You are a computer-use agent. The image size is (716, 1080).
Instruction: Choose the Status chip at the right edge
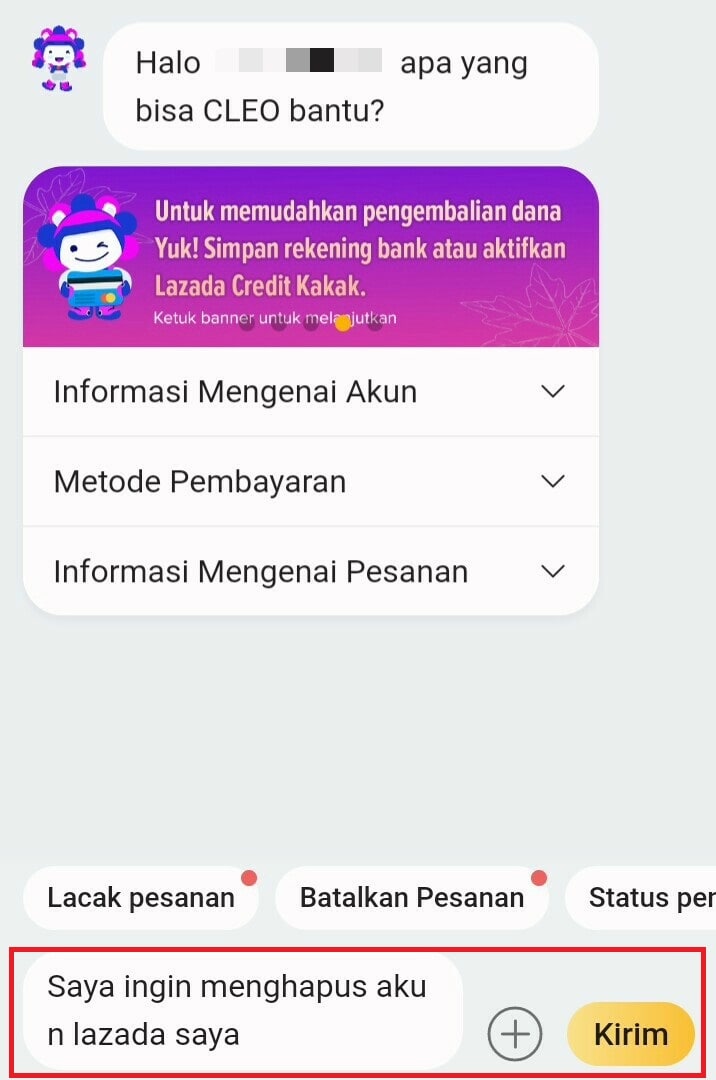click(x=648, y=897)
